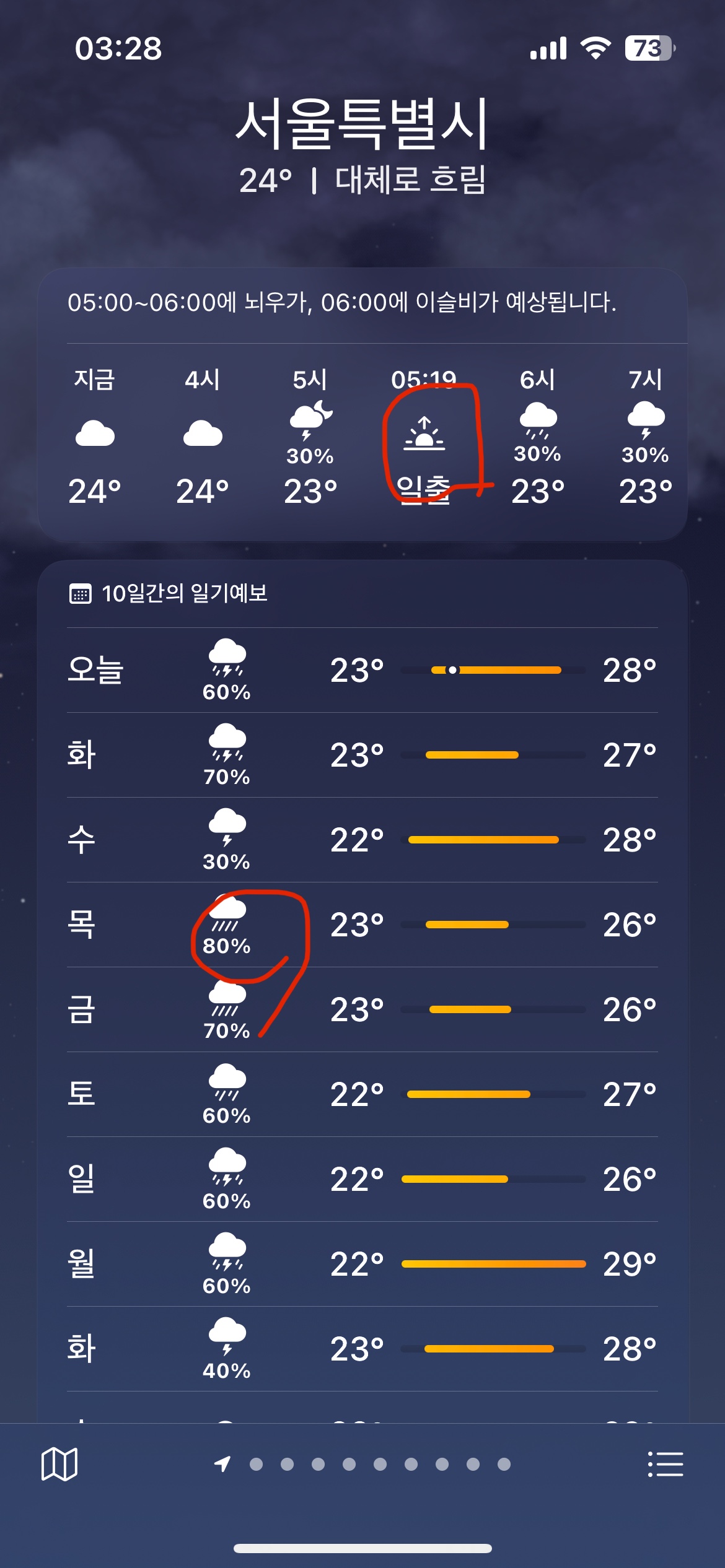Open the city list icon
Image resolution: width=725 pixels, height=1568 pixels.
[x=666, y=1464]
